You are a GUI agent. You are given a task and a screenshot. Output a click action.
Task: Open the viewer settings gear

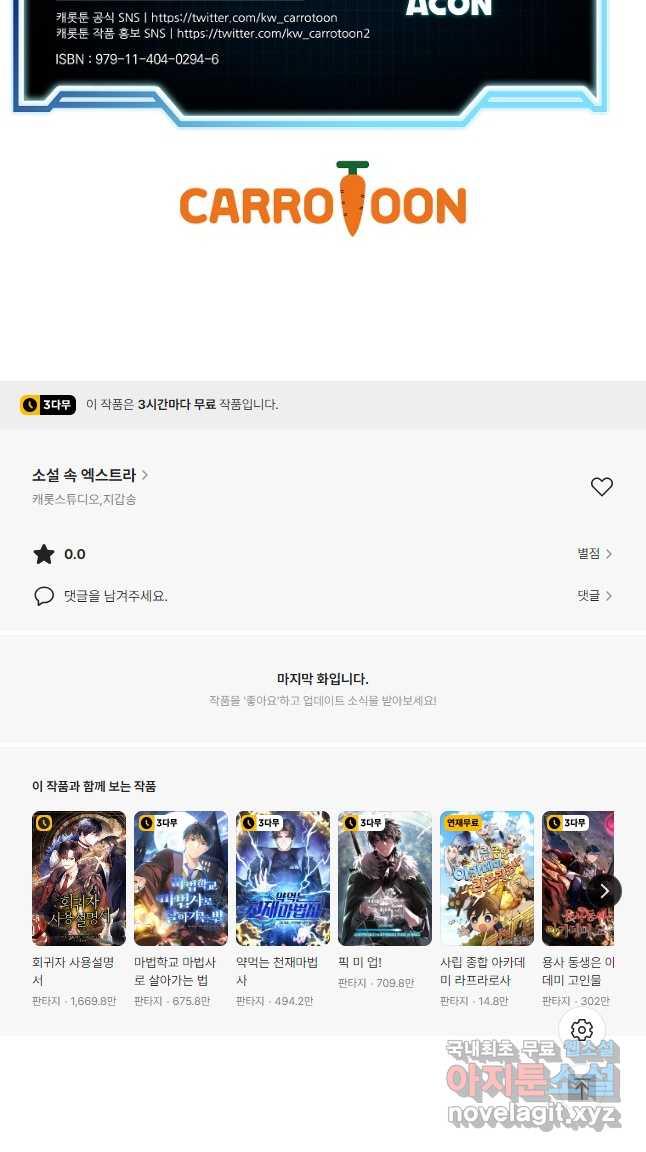[x=582, y=1030]
